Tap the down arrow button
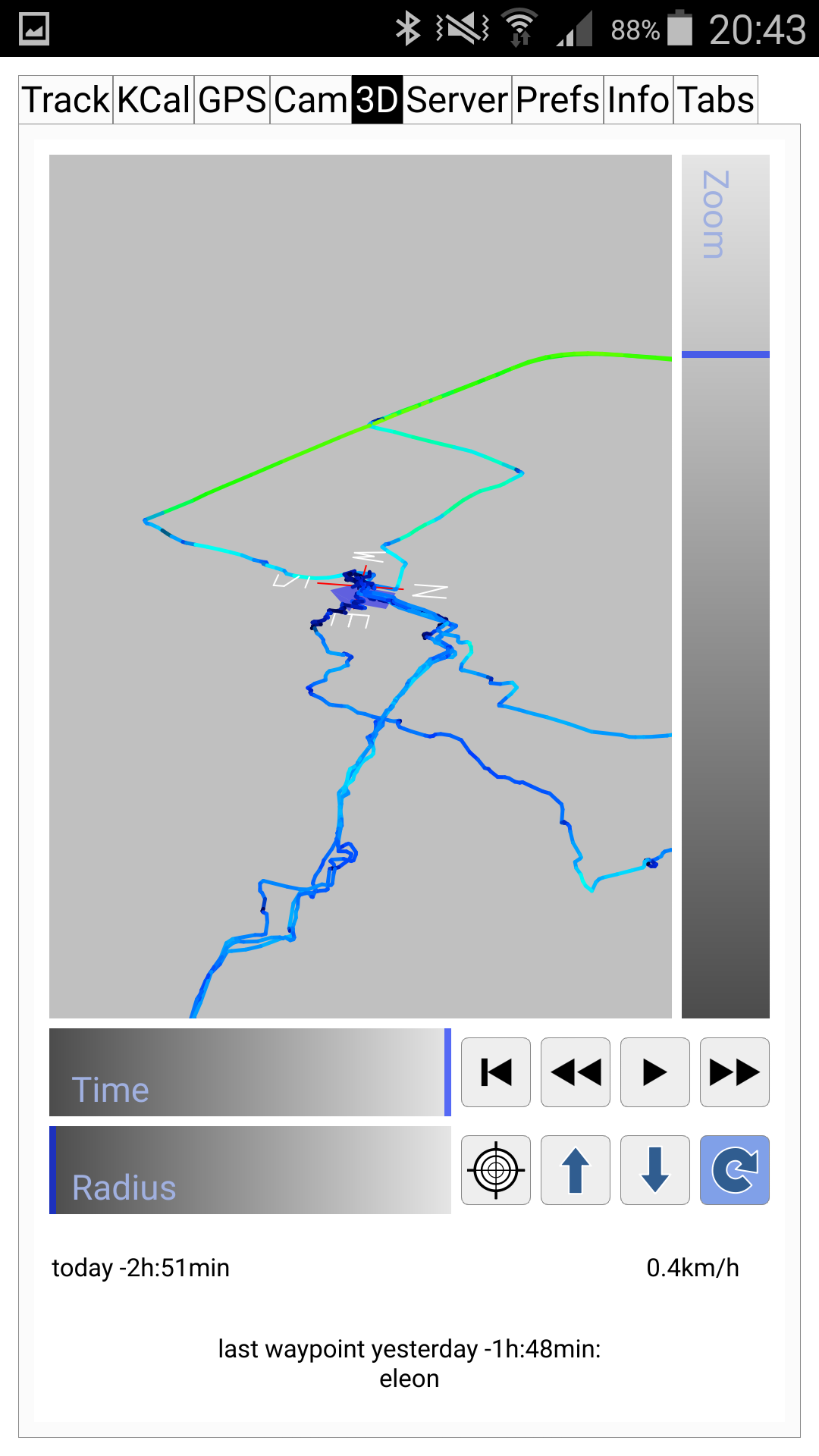 click(655, 1170)
